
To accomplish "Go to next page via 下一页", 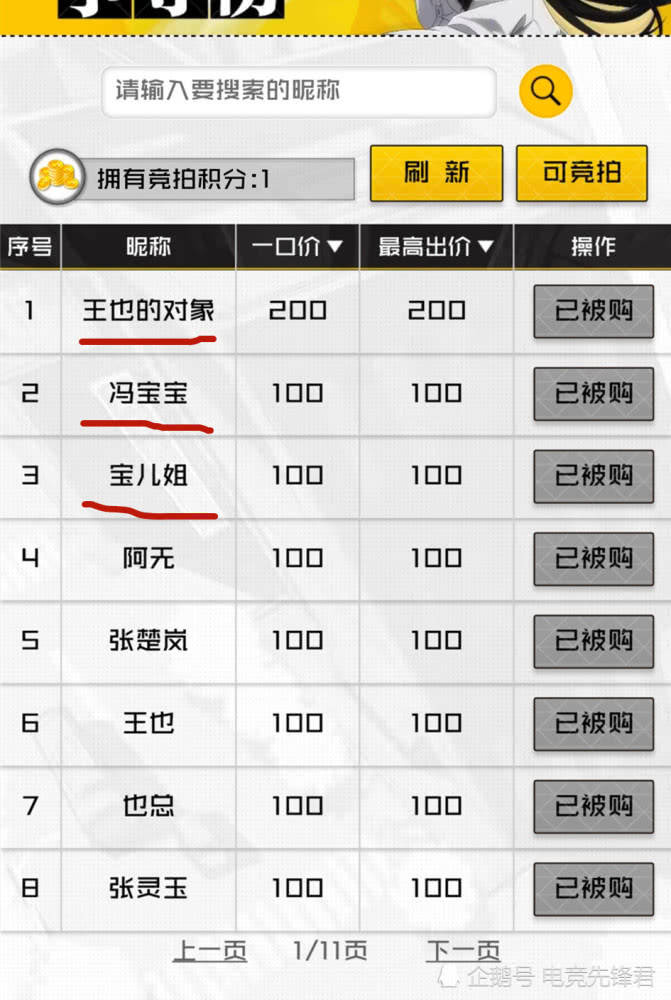I will 463,951.
